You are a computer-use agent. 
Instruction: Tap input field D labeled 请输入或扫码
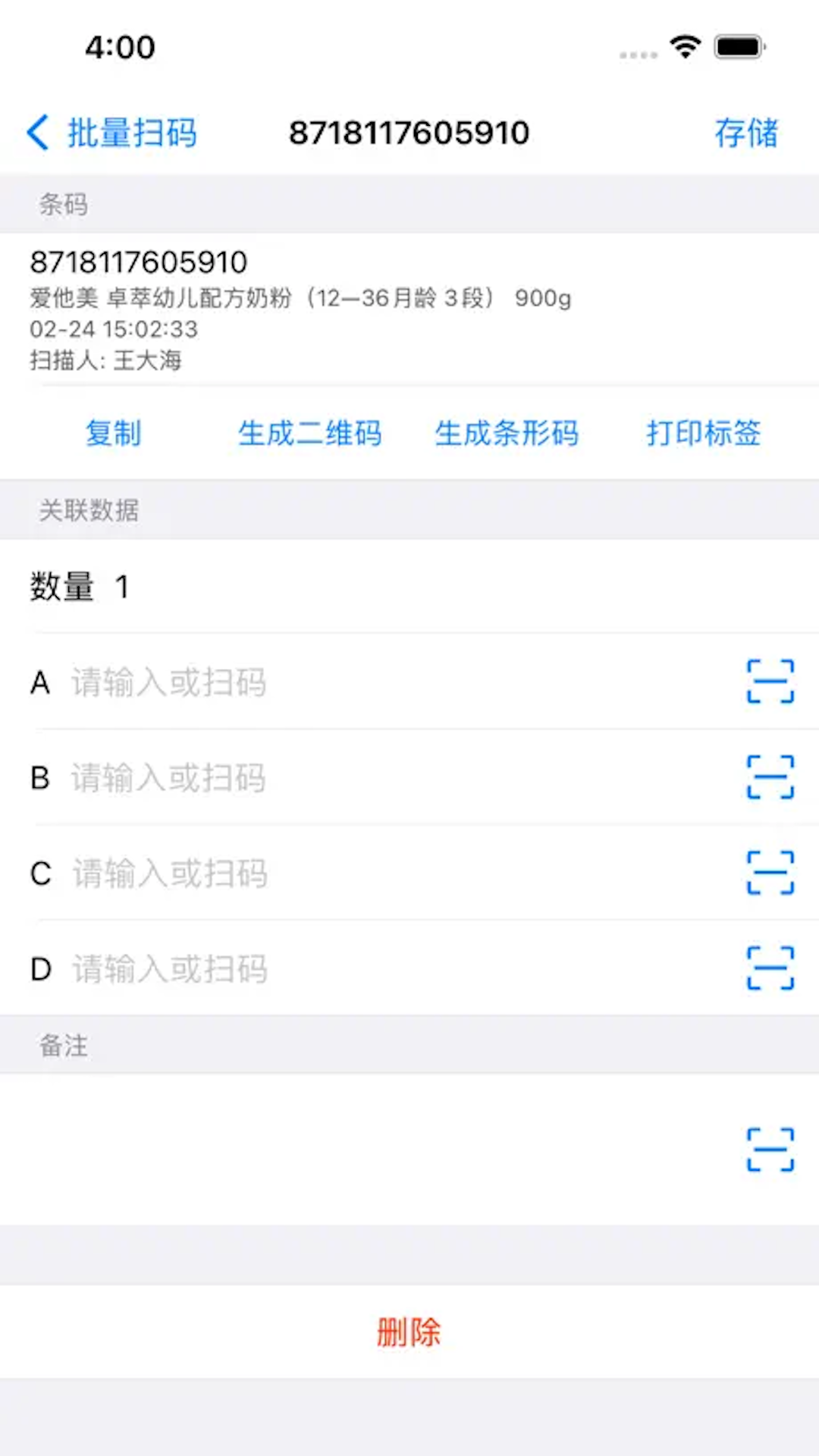point(303,968)
